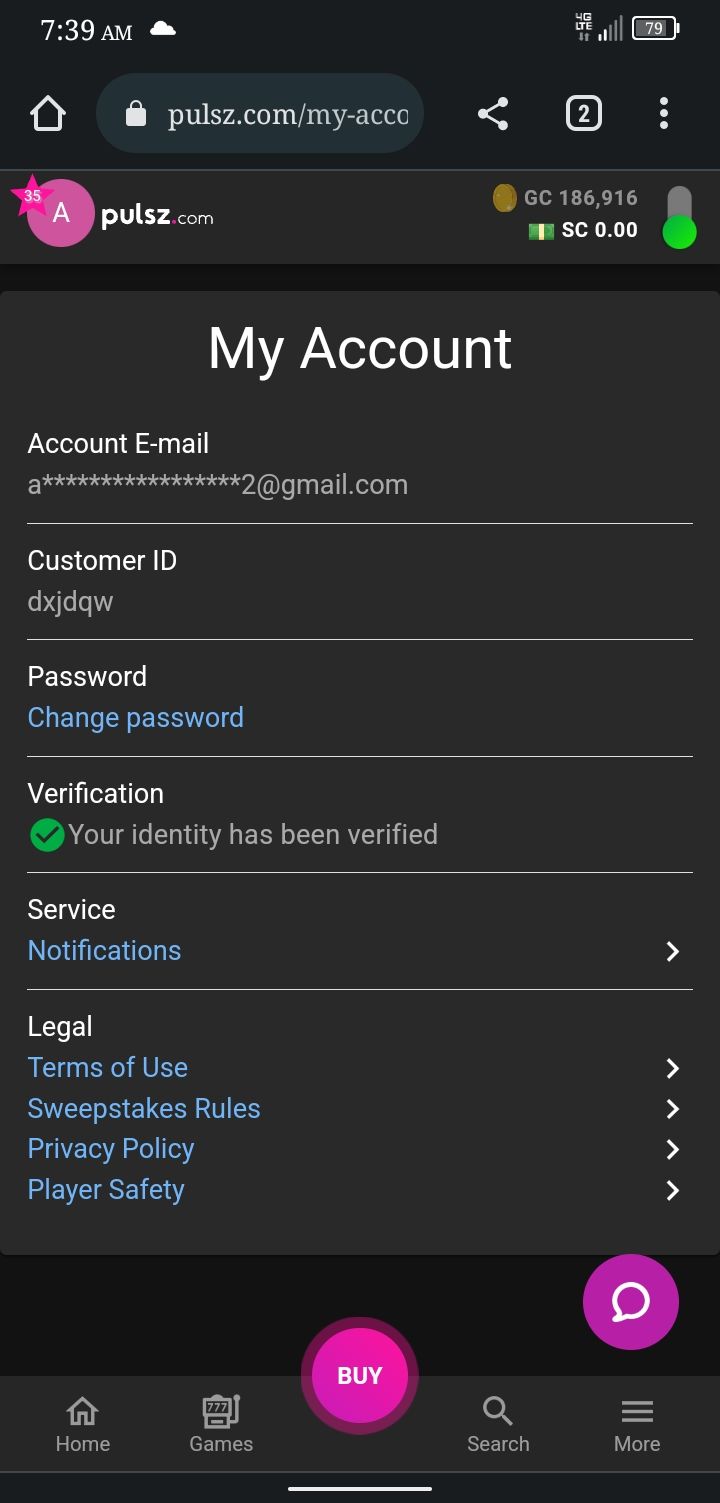Open the More menu tab
Image resolution: width=720 pixels, height=1503 pixels.
[x=637, y=1425]
